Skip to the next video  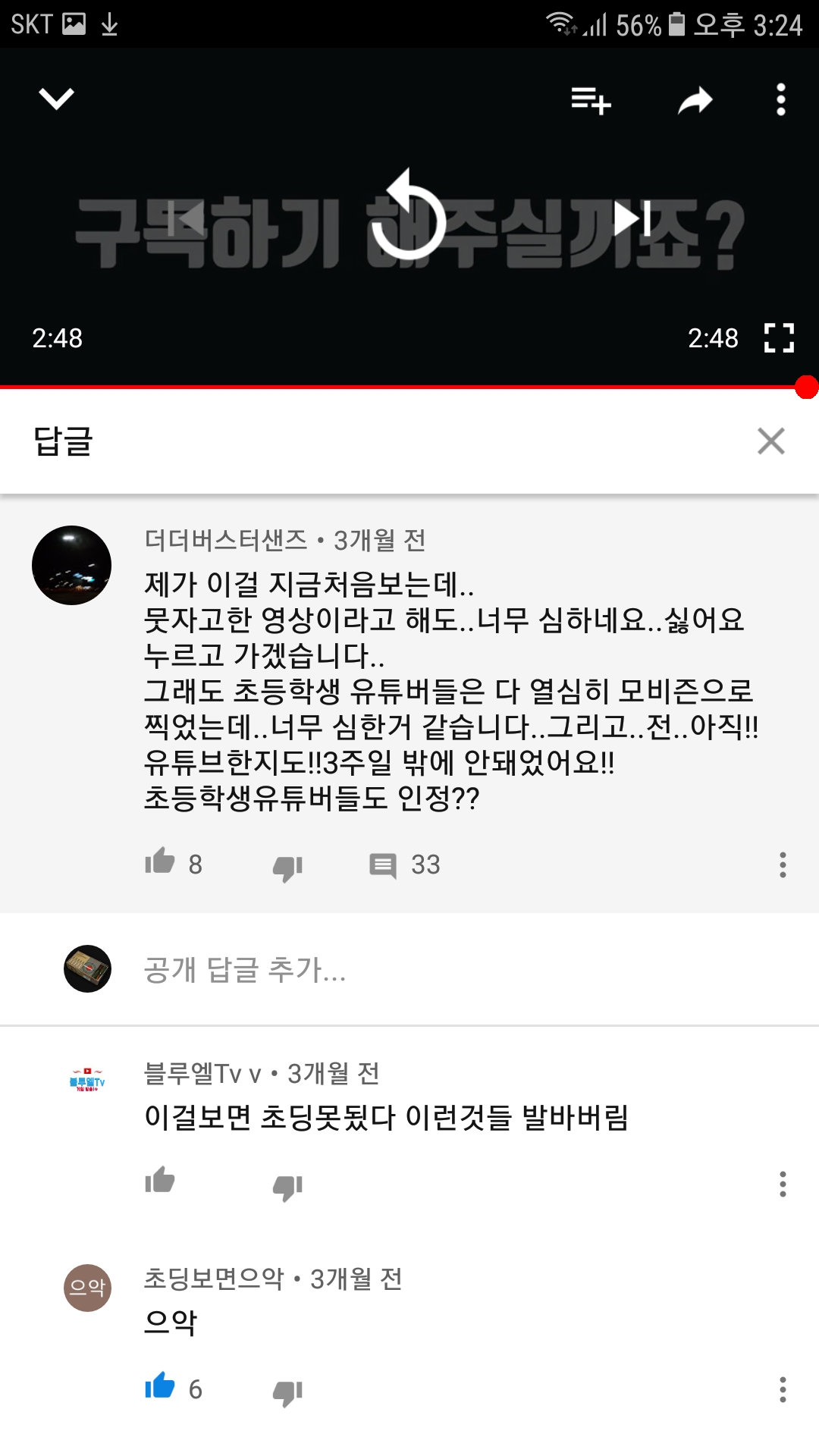pos(633,219)
